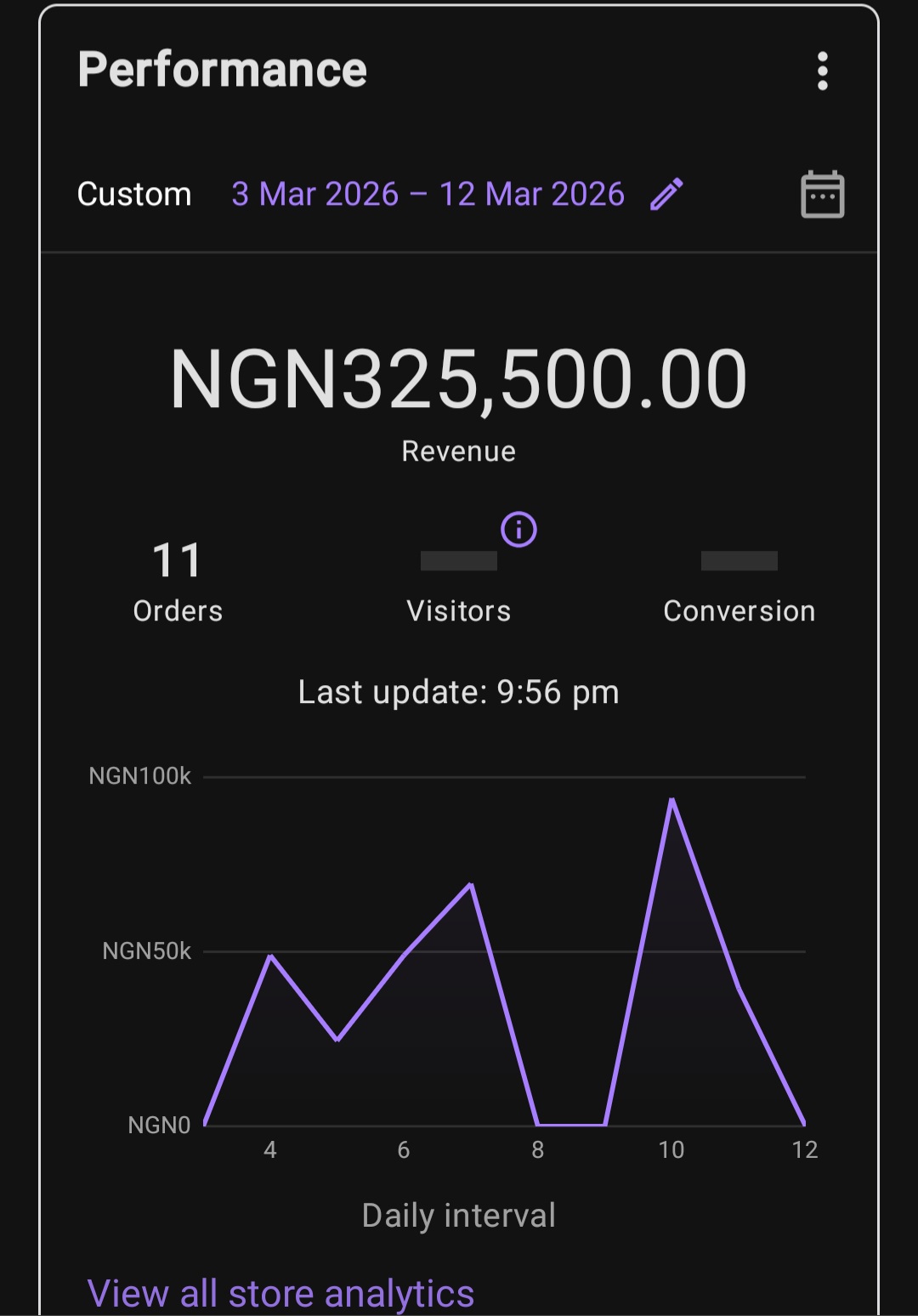
Task: Select the Orders count of 11
Action: tap(177, 560)
